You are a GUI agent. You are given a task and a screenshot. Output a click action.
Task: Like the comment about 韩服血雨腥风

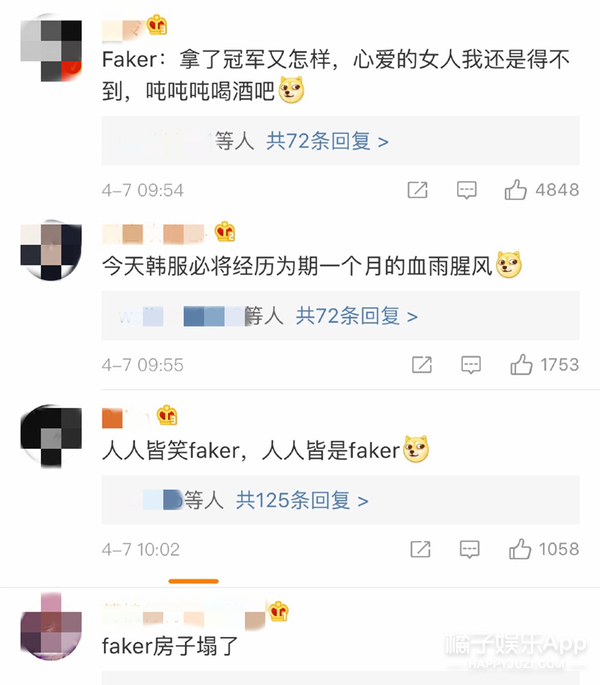[521, 364]
